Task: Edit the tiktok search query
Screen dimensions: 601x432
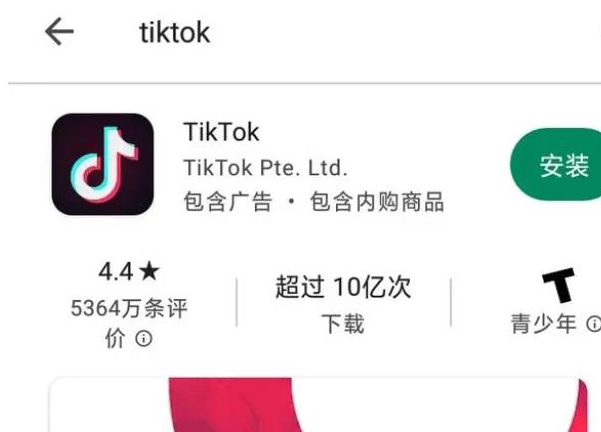Action: (x=175, y=32)
